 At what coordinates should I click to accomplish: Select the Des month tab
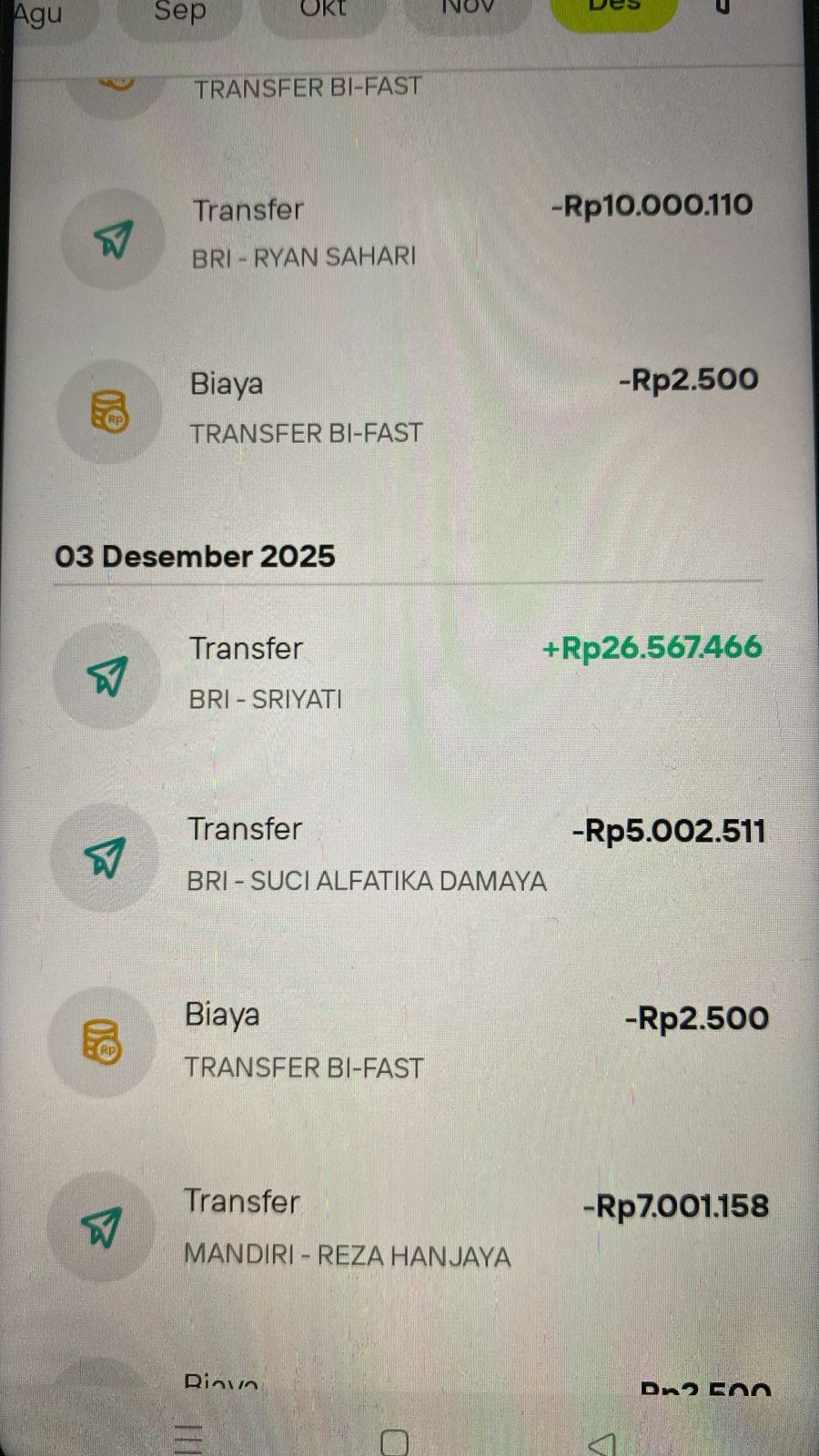coord(614,11)
